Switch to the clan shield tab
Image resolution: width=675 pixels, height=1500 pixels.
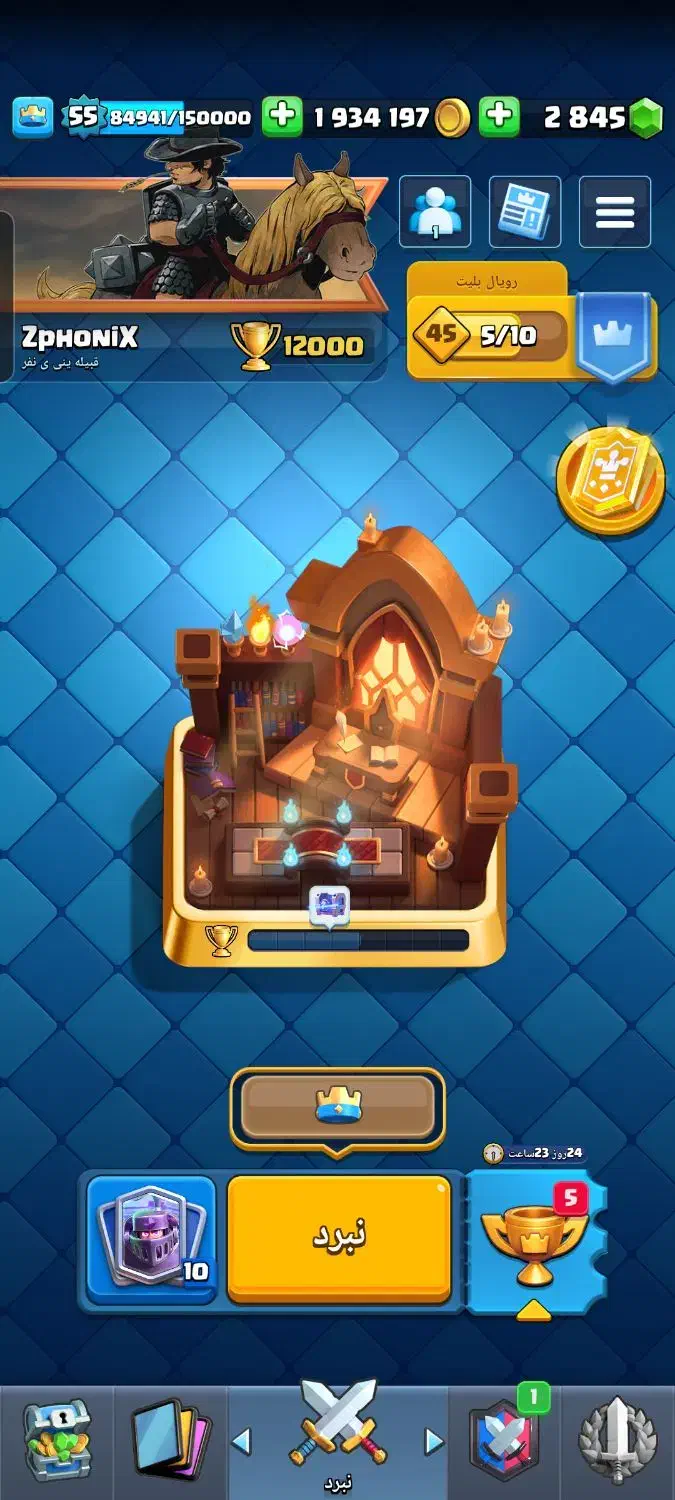point(503,1442)
